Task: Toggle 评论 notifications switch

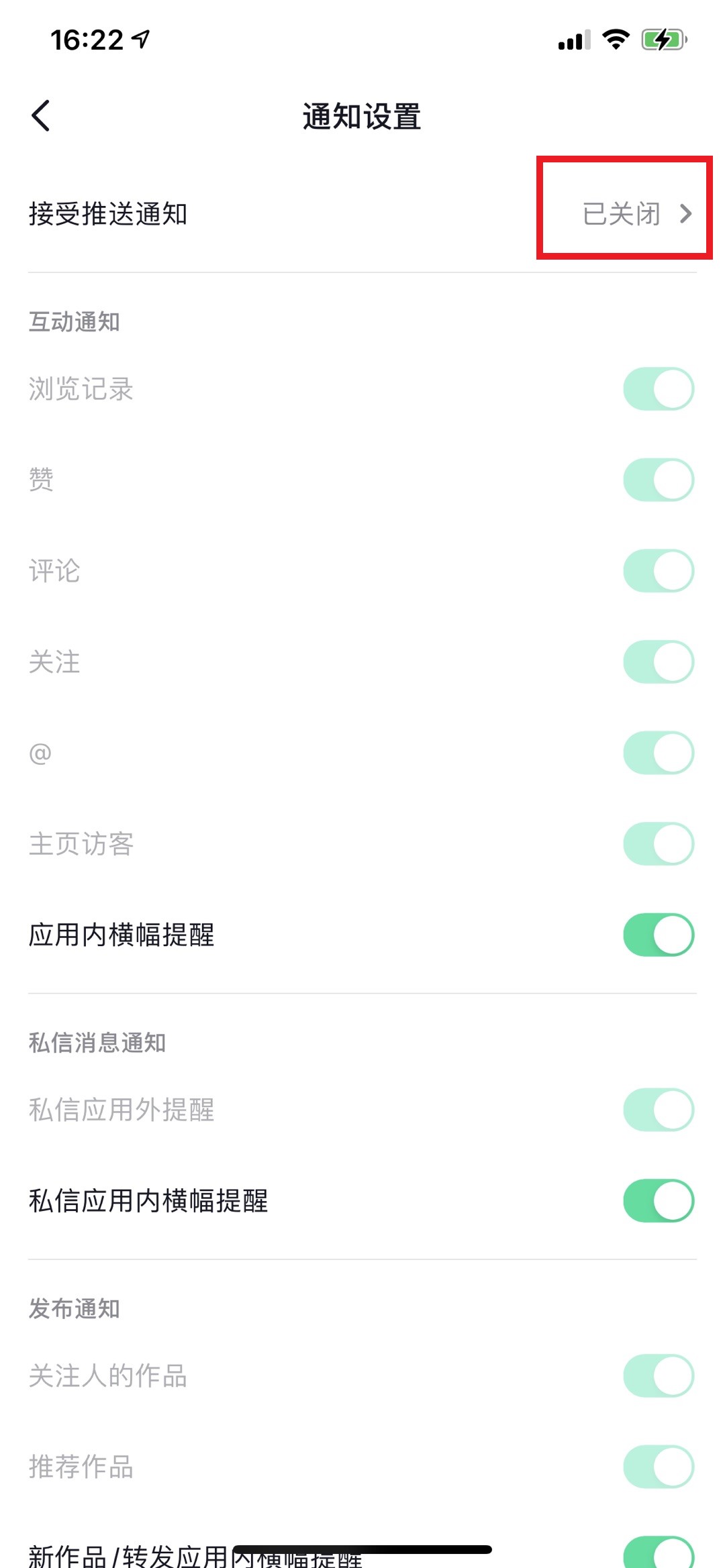Action: click(659, 571)
